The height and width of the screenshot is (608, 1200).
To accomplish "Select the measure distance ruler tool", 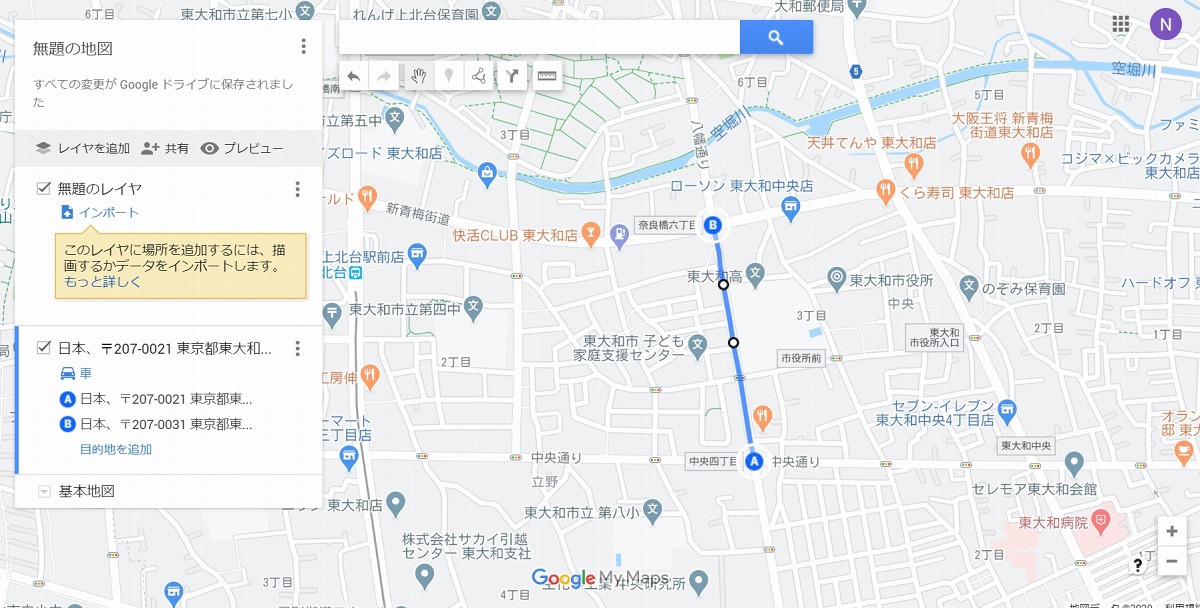I will (x=546, y=76).
